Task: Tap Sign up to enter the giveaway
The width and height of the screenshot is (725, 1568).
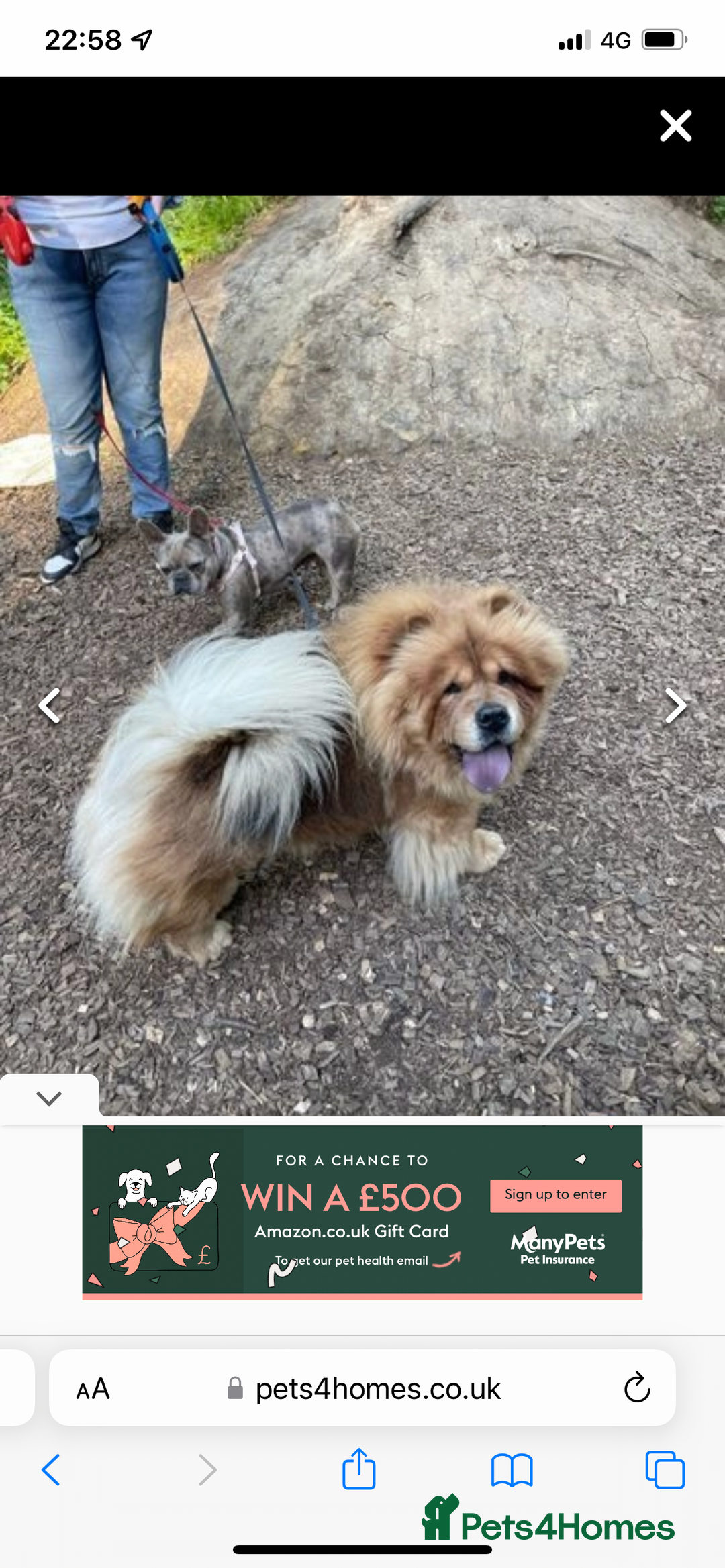Action: click(556, 1195)
